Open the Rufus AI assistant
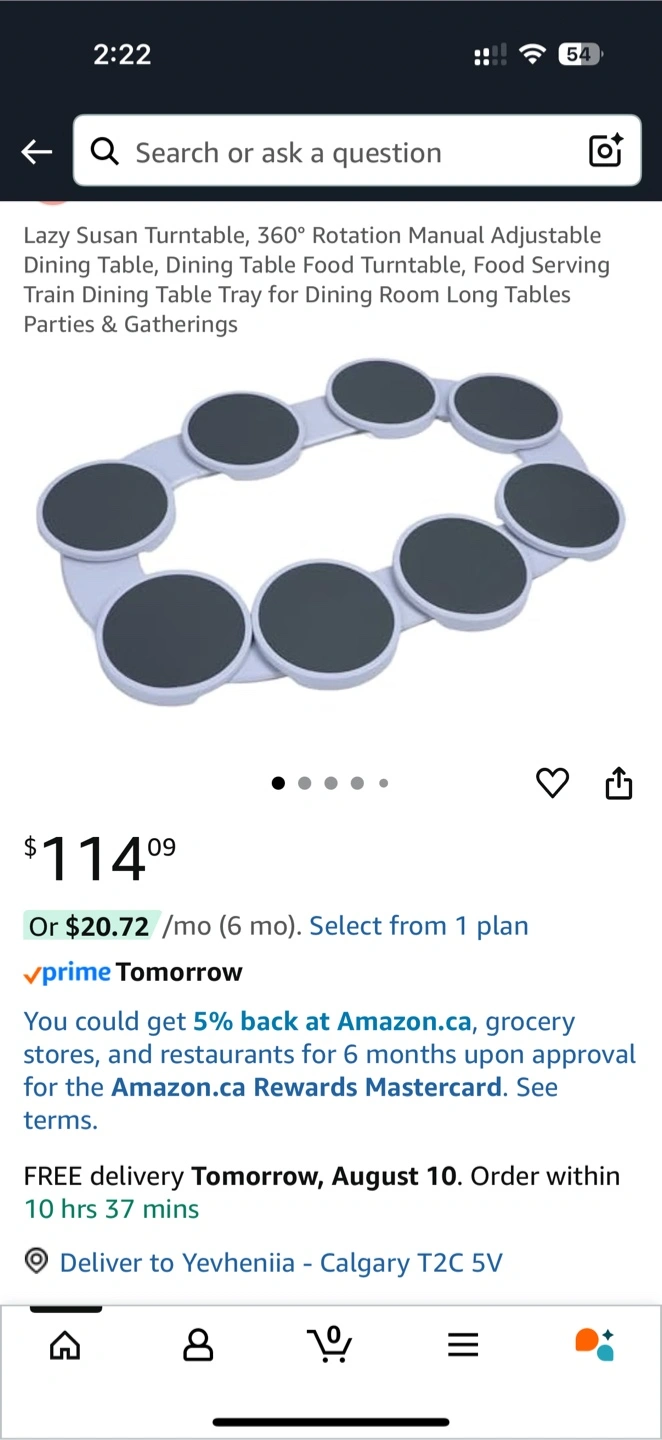Viewport: 662px width, 1440px height. click(595, 1345)
